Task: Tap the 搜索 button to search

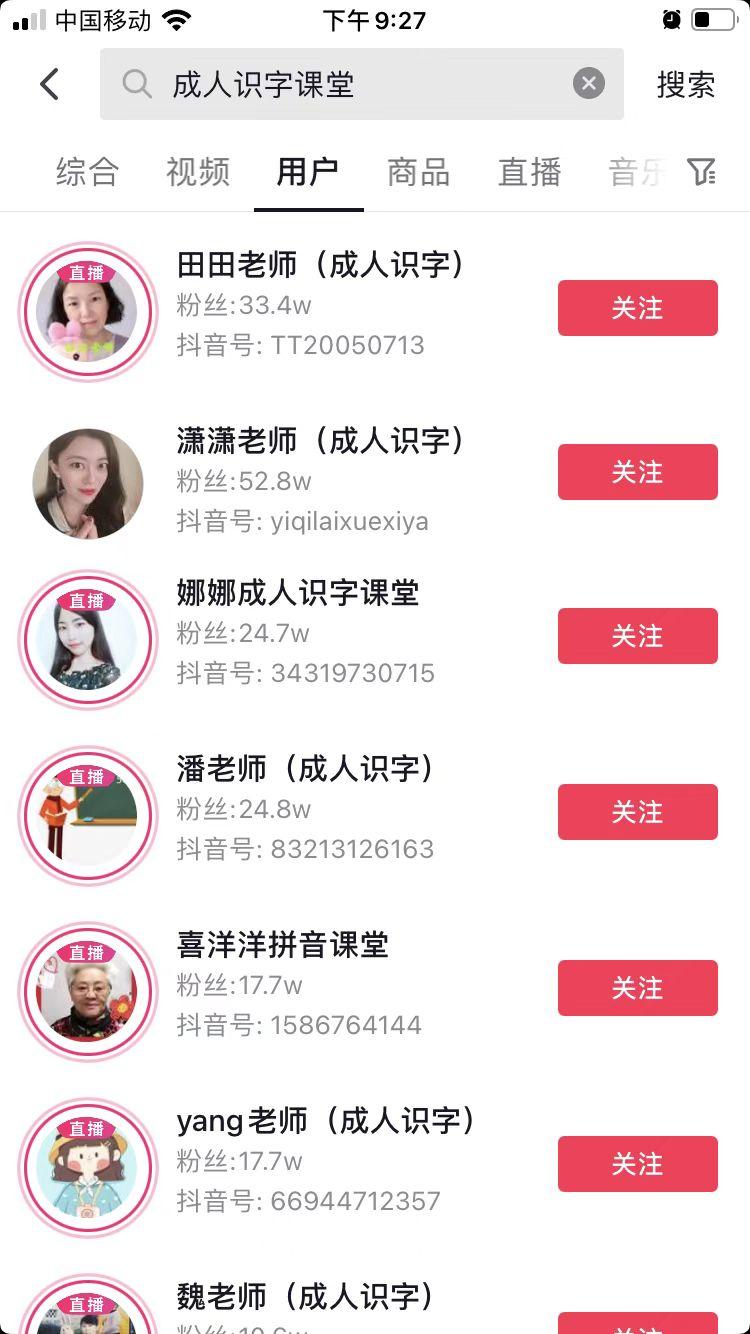Action: point(686,85)
